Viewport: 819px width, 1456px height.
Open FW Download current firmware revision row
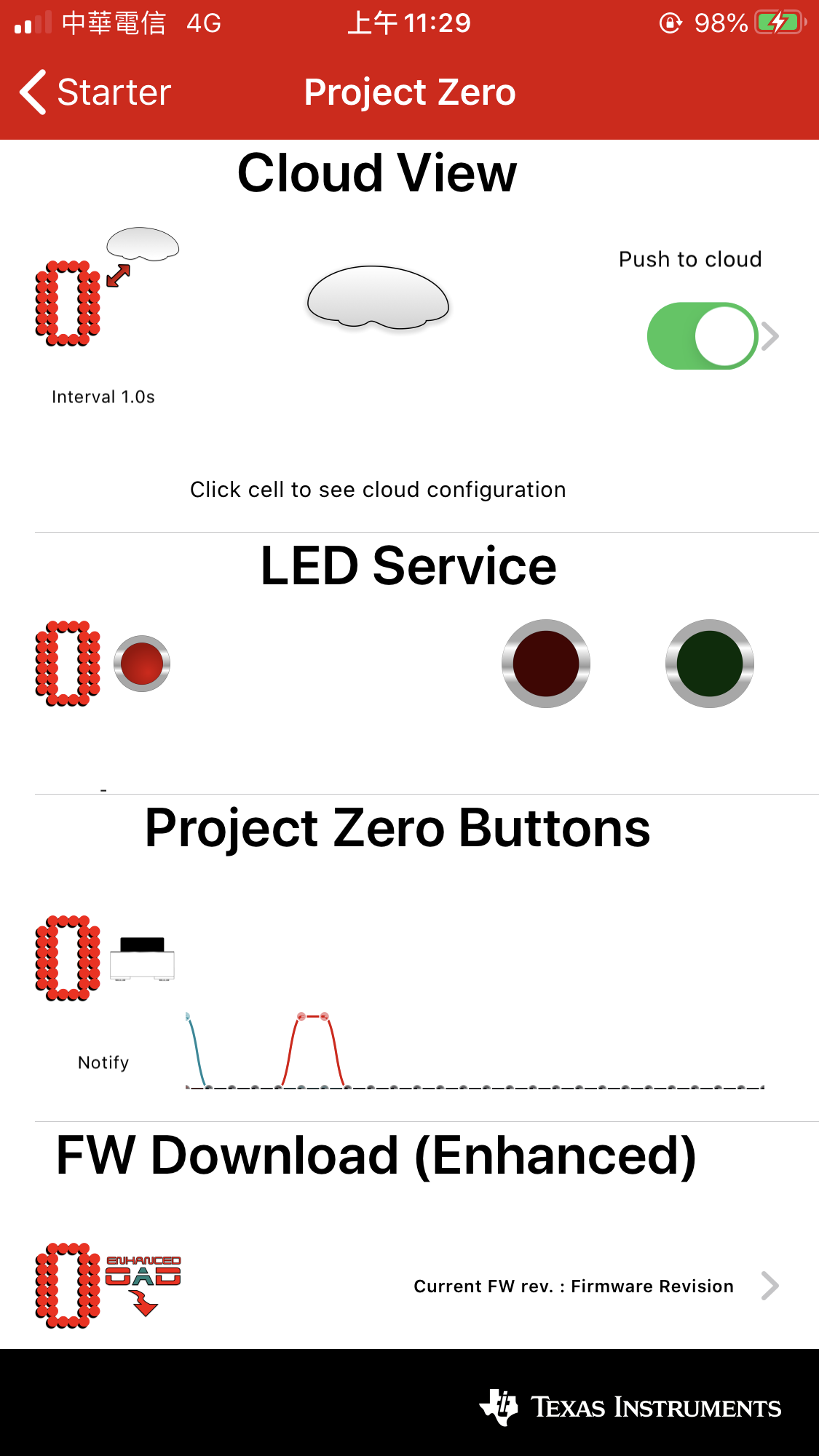click(x=409, y=1286)
